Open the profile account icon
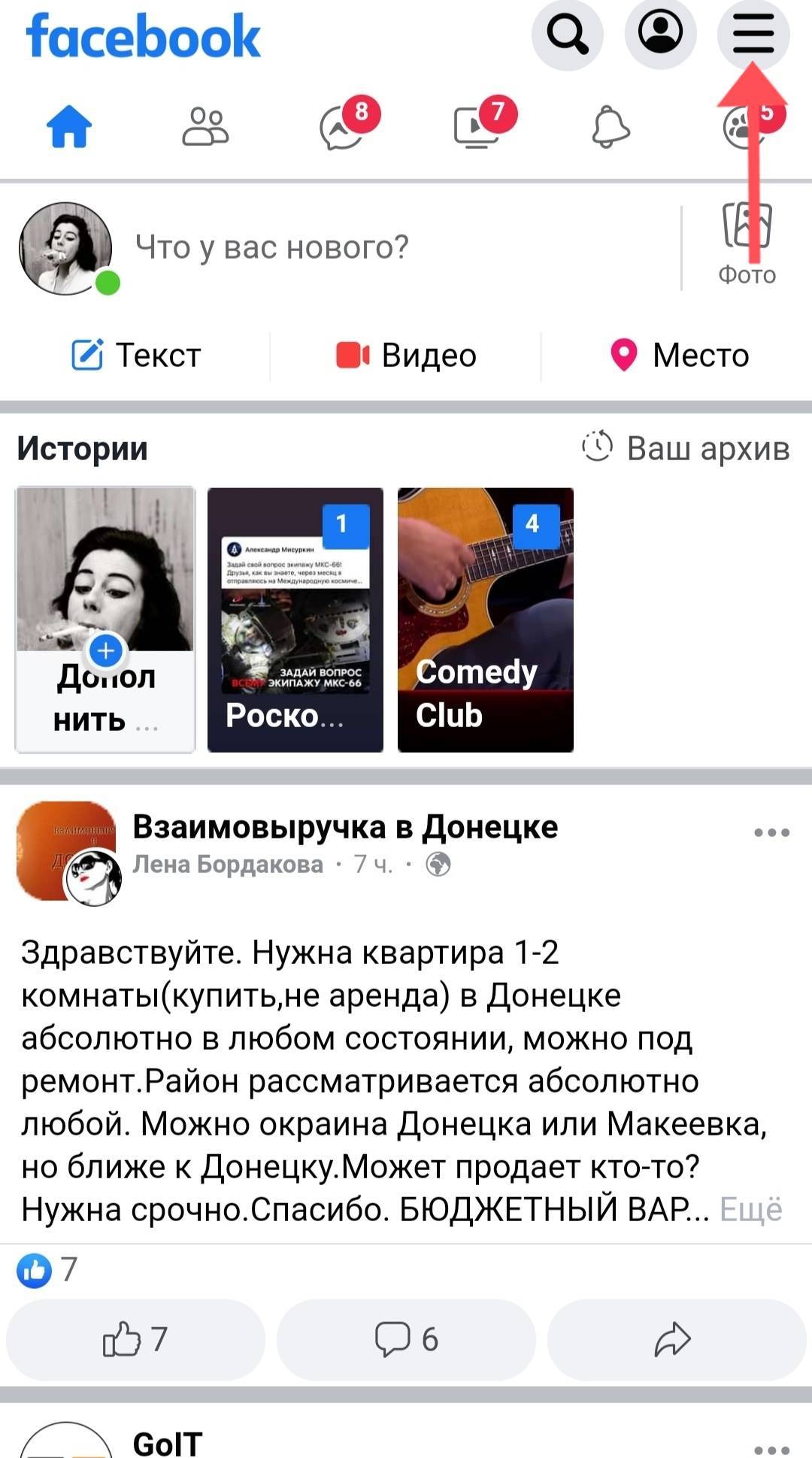This screenshot has width=812, height=1458. [660, 35]
